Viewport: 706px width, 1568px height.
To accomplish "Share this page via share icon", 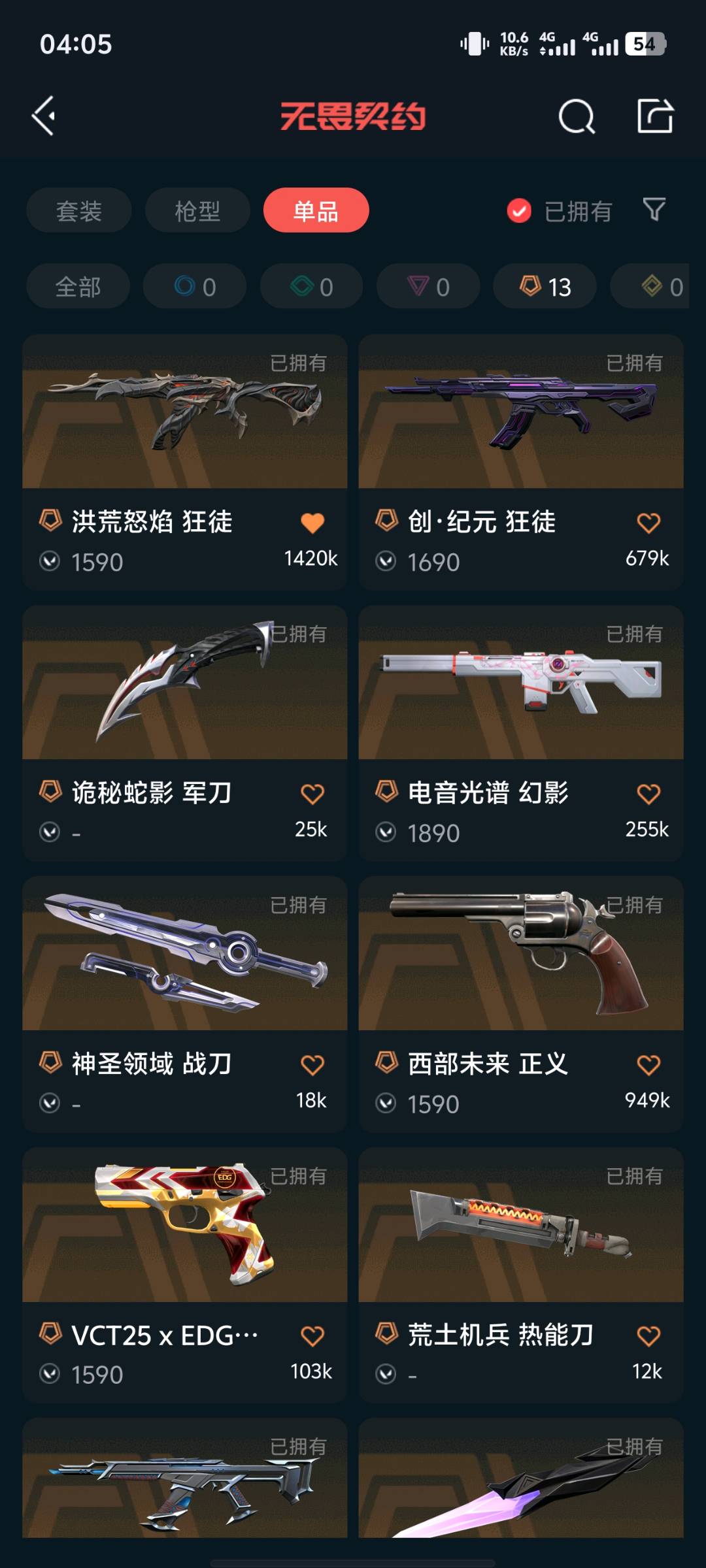I will (655, 116).
